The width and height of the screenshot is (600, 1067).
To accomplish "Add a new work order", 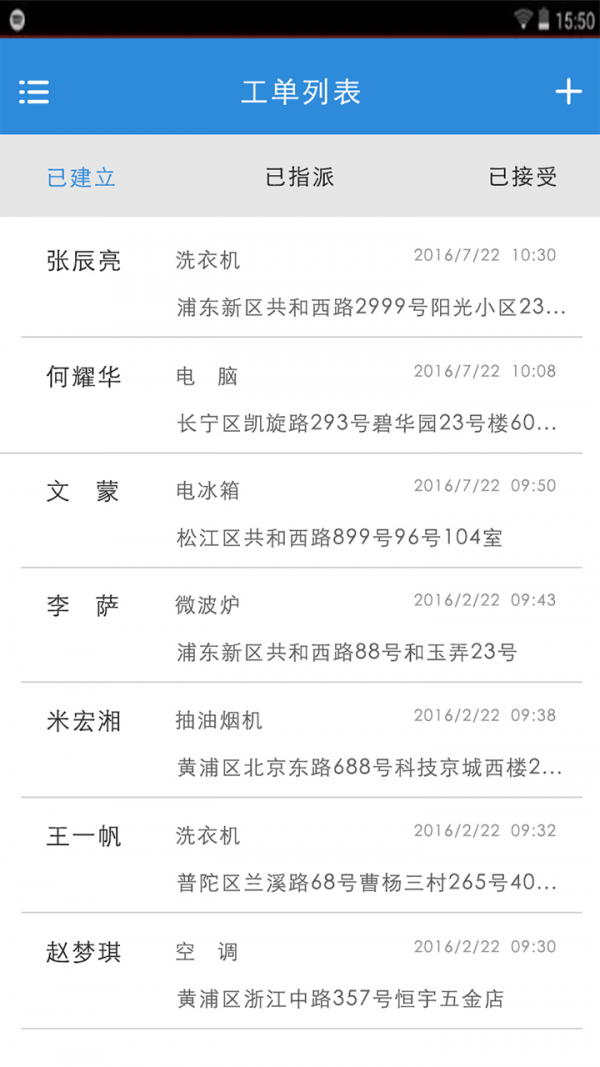I will coord(568,92).
